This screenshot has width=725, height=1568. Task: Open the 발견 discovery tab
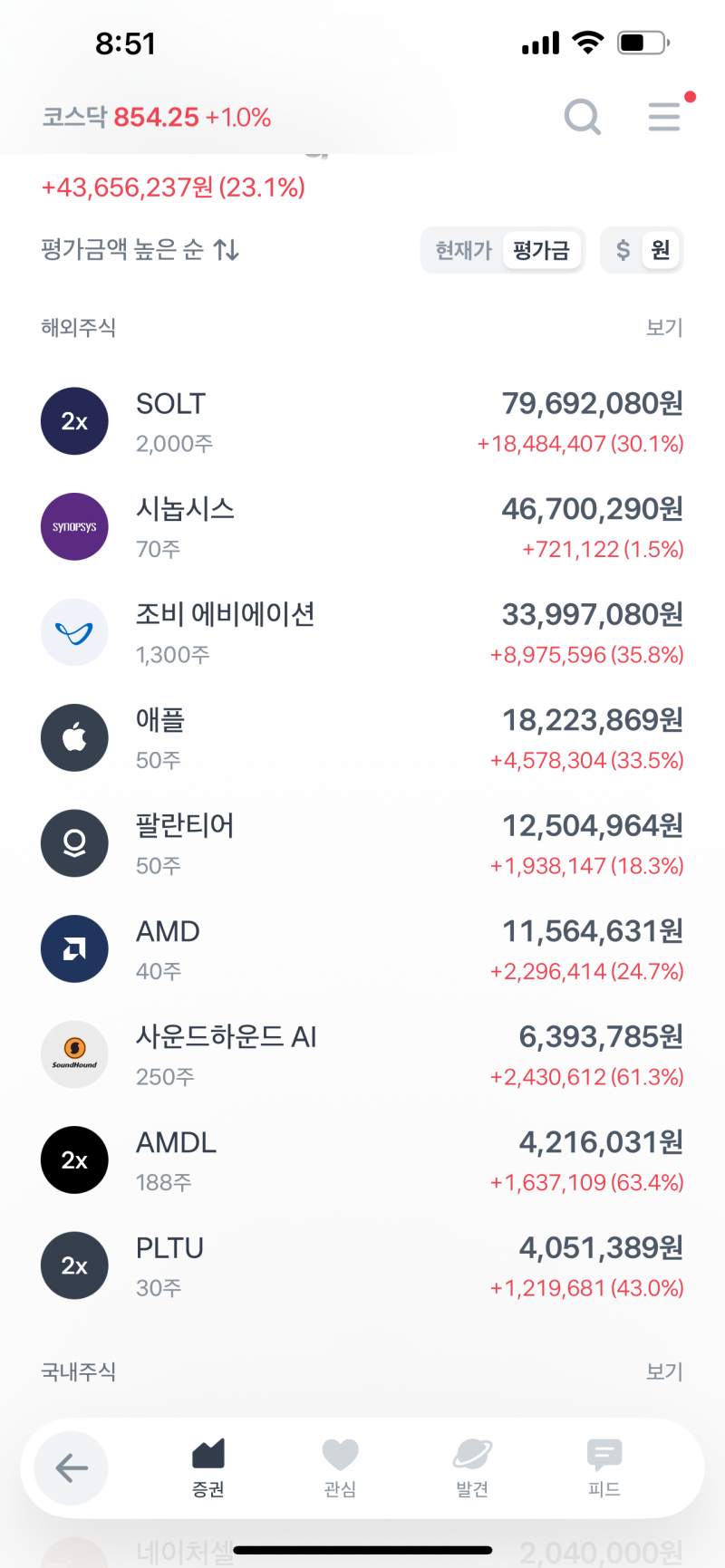(x=471, y=1467)
